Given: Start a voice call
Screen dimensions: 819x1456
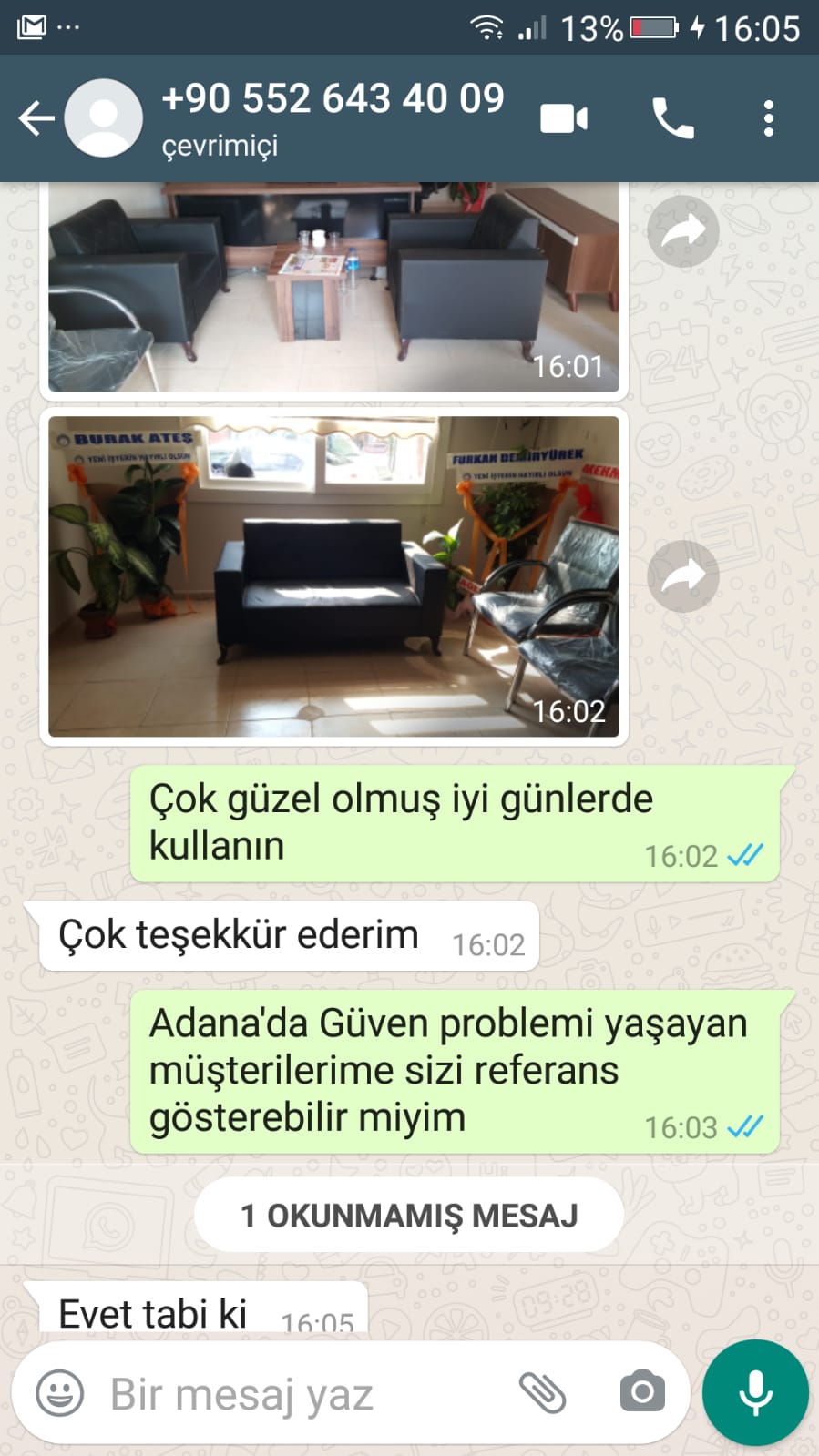Looking at the screenshot, I should 673,119.
